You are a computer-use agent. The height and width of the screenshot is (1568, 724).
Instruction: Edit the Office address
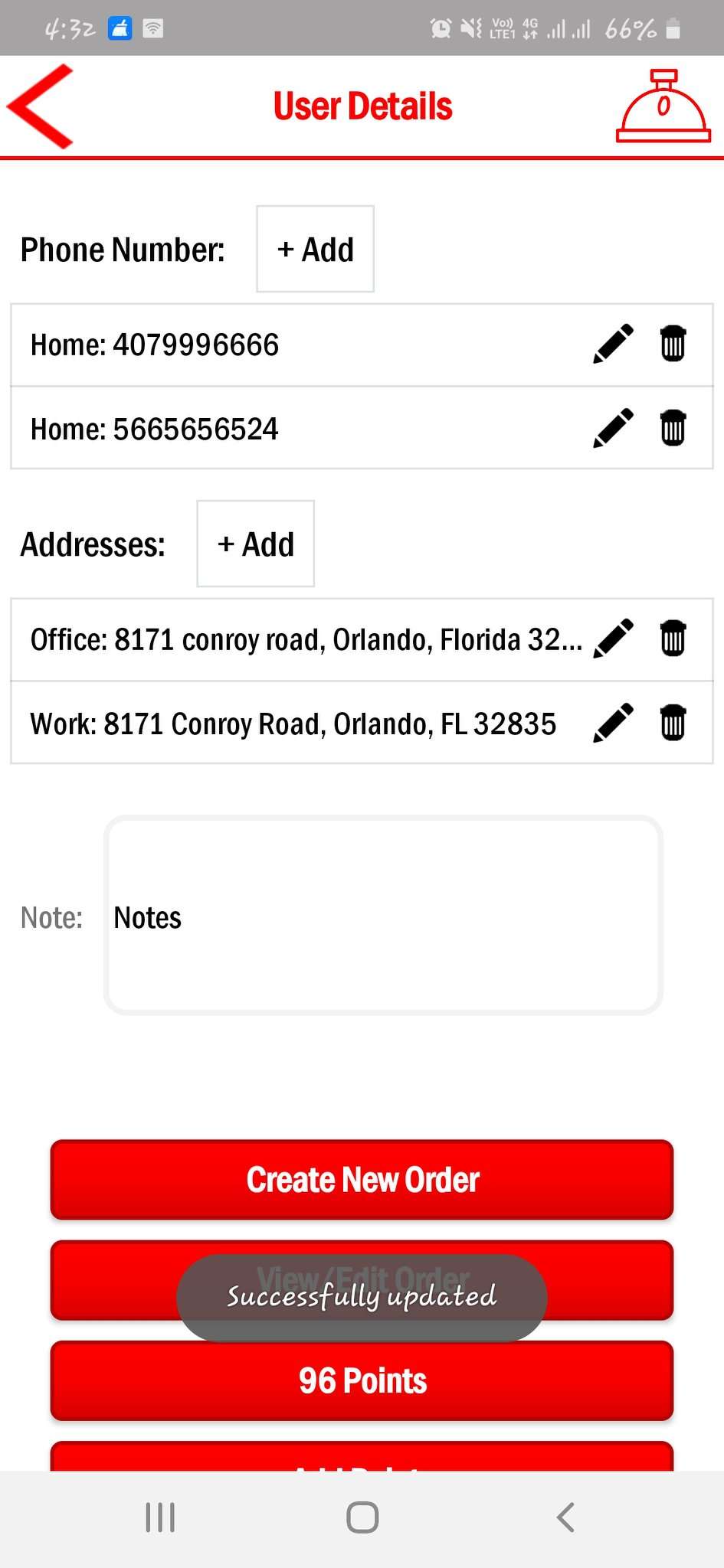(613, 639)
